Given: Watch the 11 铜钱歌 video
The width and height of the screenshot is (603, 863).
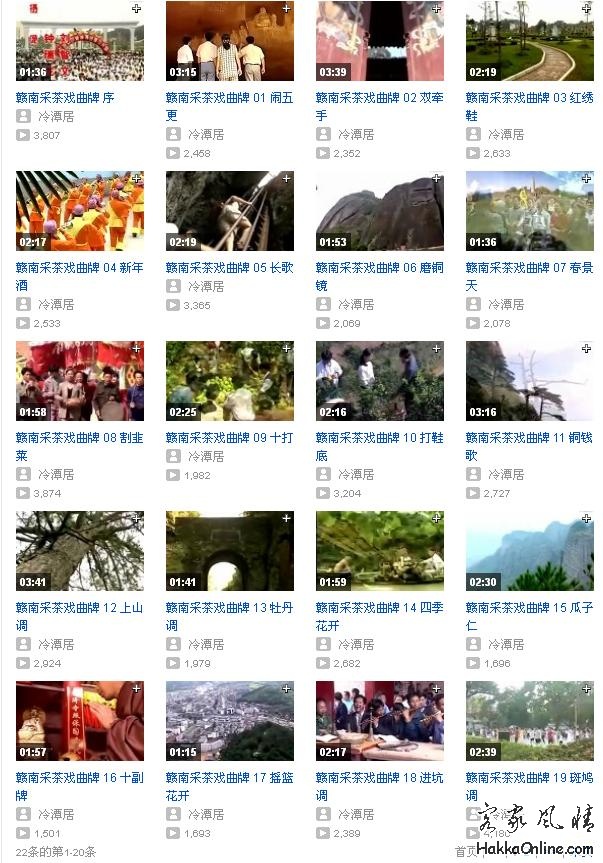Looking at the screenshot, I should click(x=529, y=381).
